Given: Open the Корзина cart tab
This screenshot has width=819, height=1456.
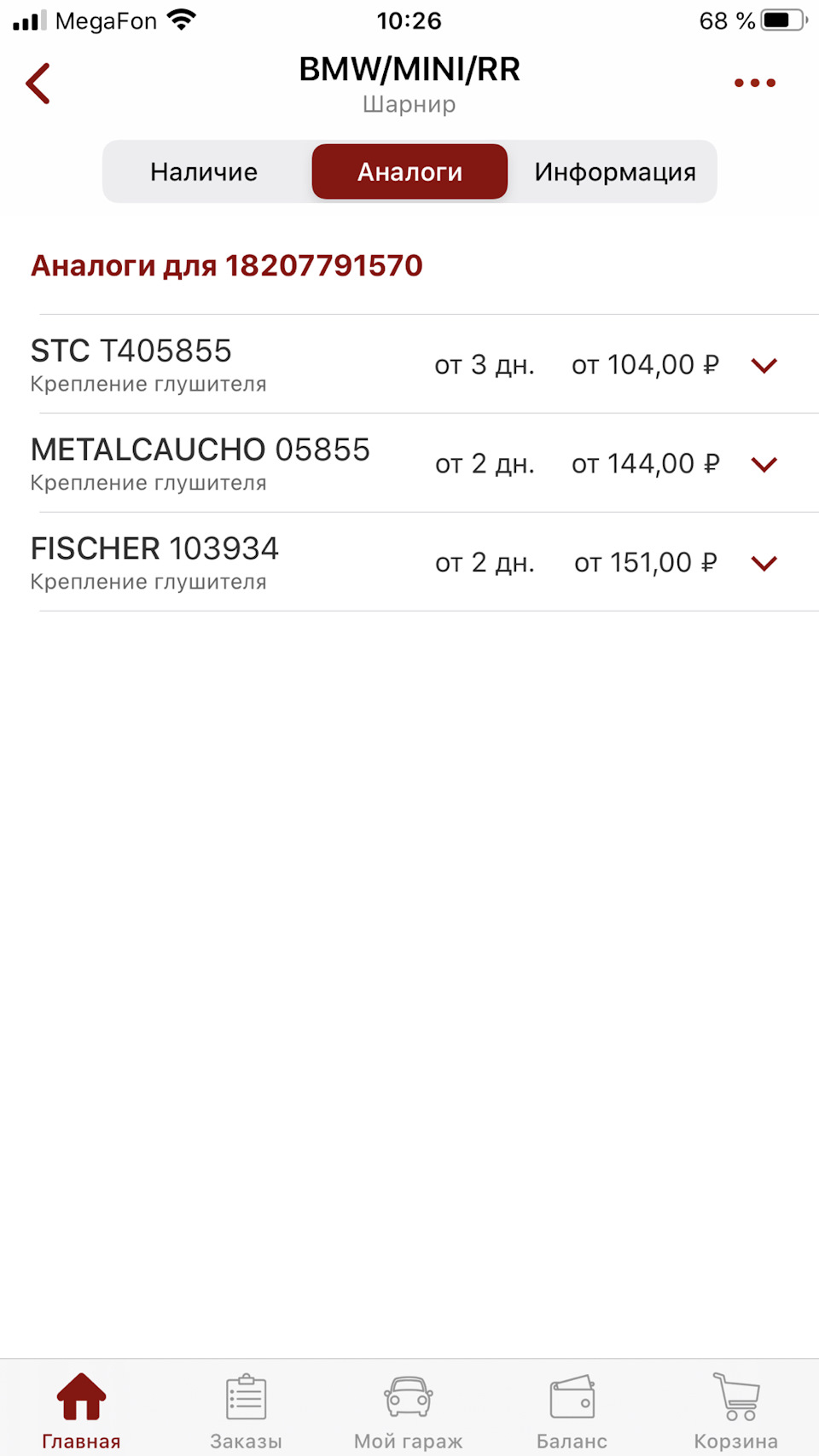Looking at the screenshot, I should 736,1410.
